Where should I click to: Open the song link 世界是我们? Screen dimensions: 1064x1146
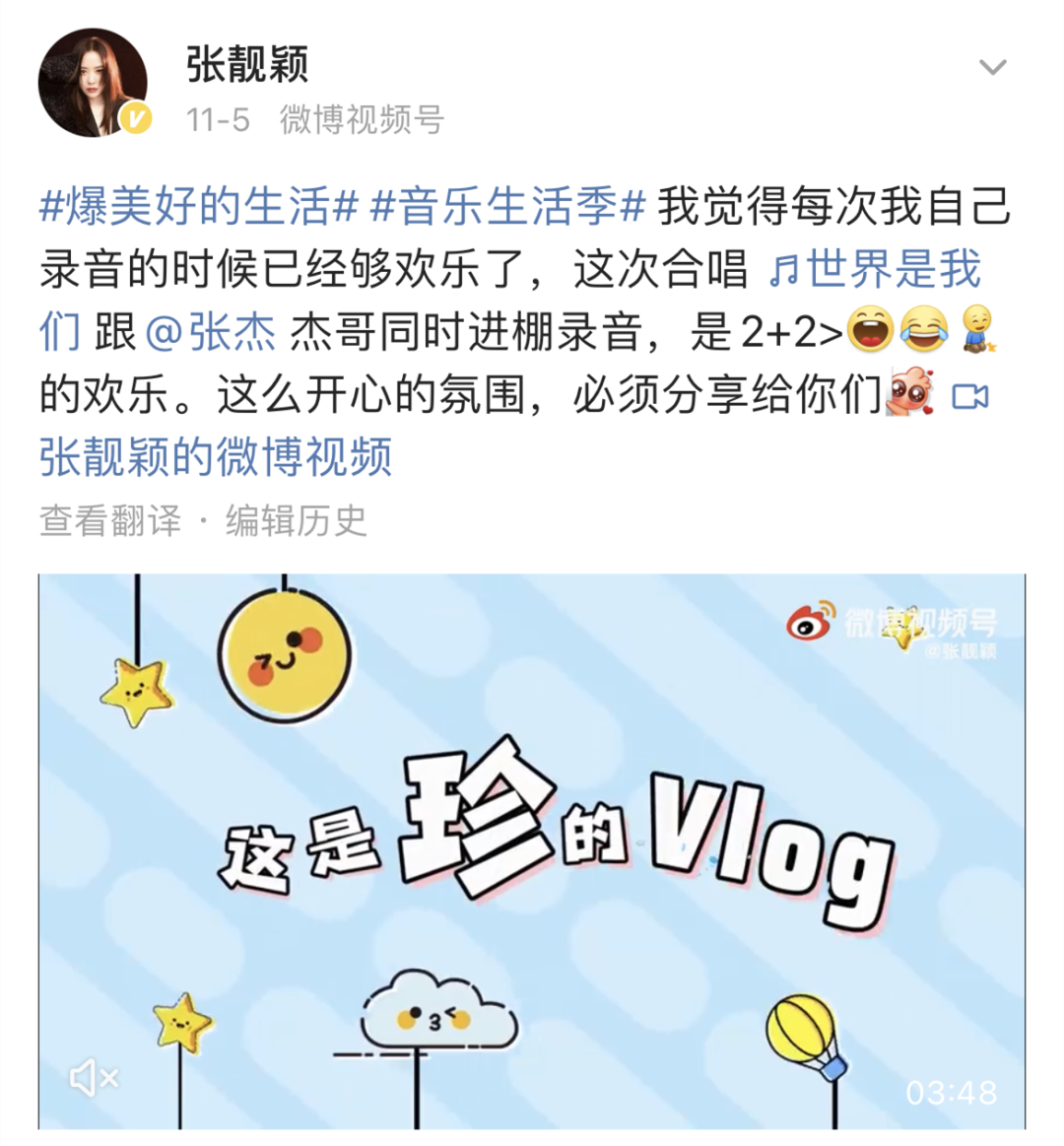tap(877, 270)
